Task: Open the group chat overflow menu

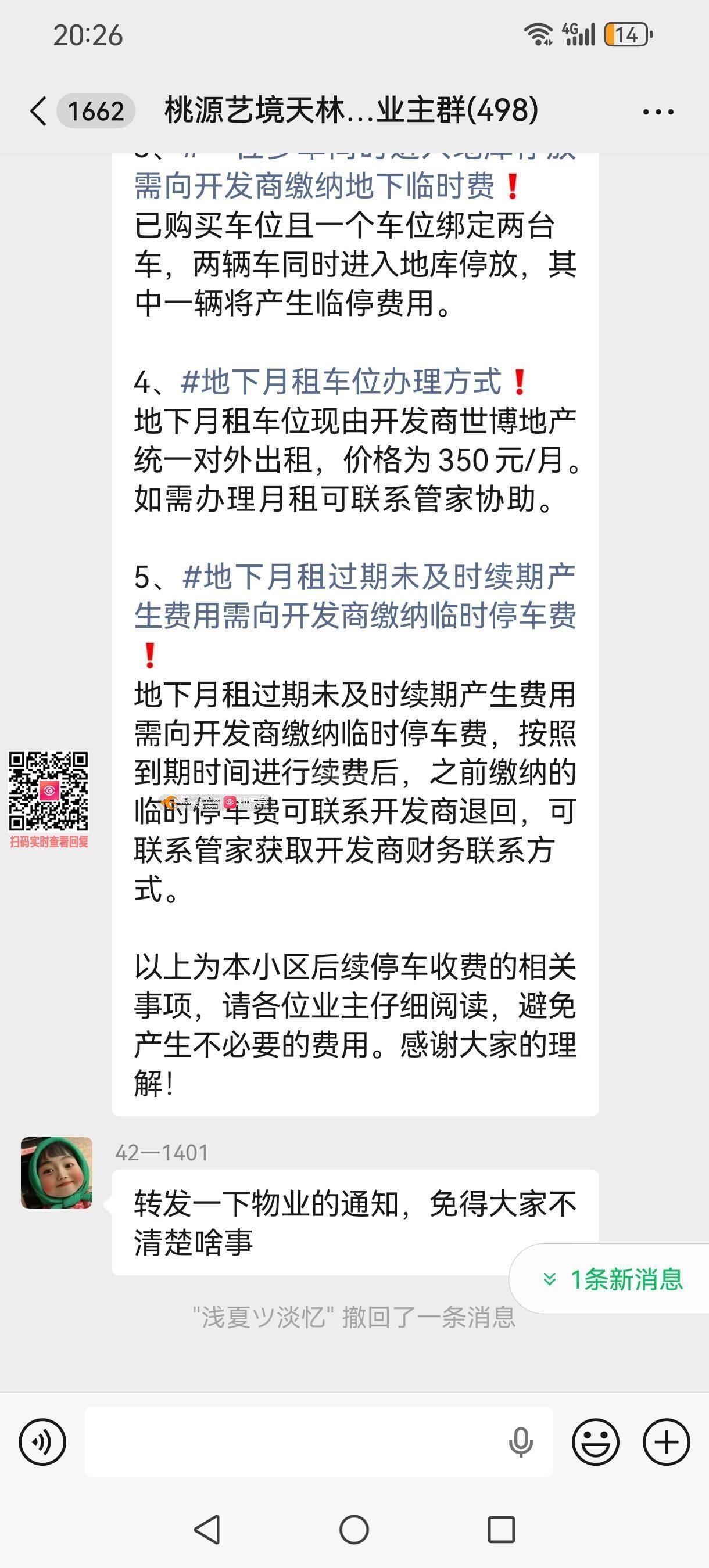Action: (658, 112)
